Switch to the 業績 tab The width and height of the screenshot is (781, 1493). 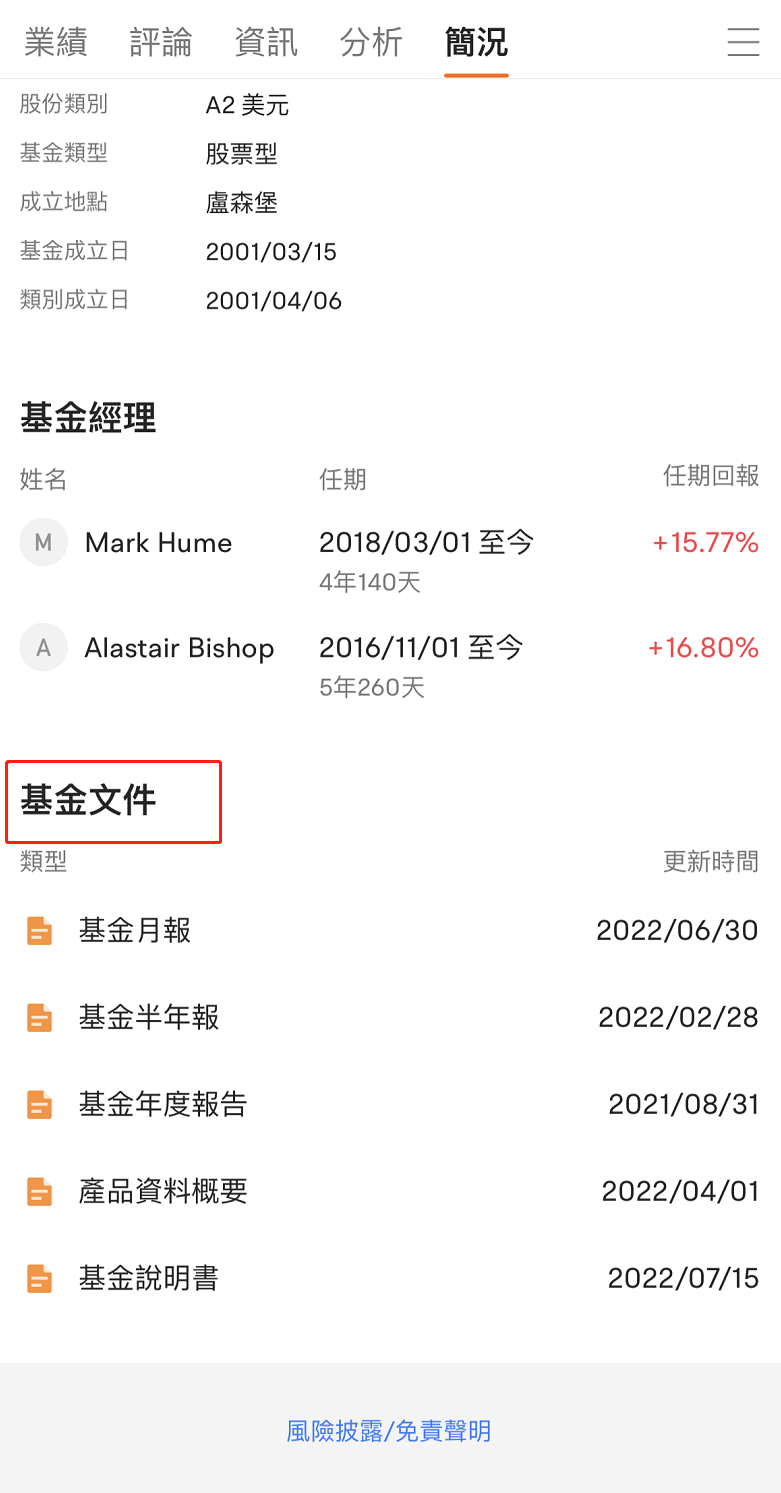click(x=56, y=42)
